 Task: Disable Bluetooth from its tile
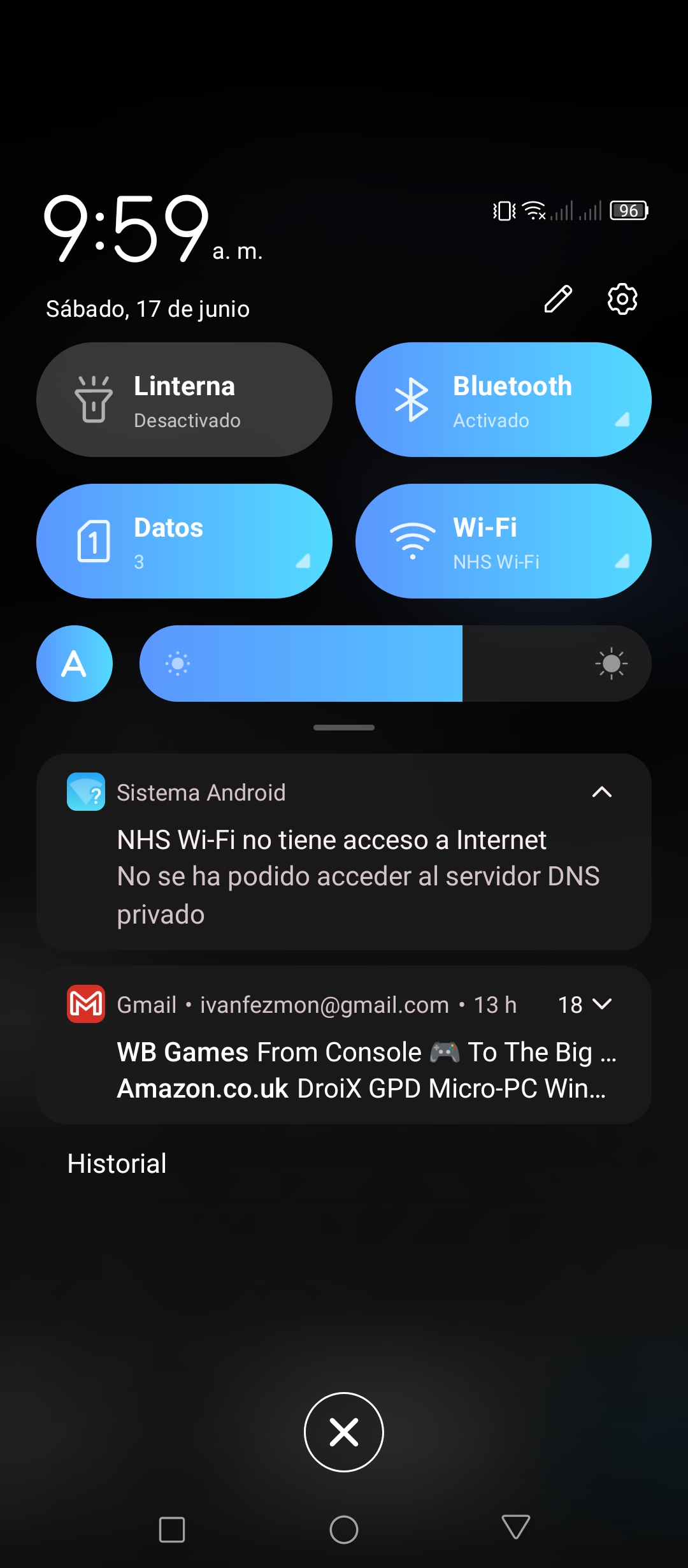point(503,400)
